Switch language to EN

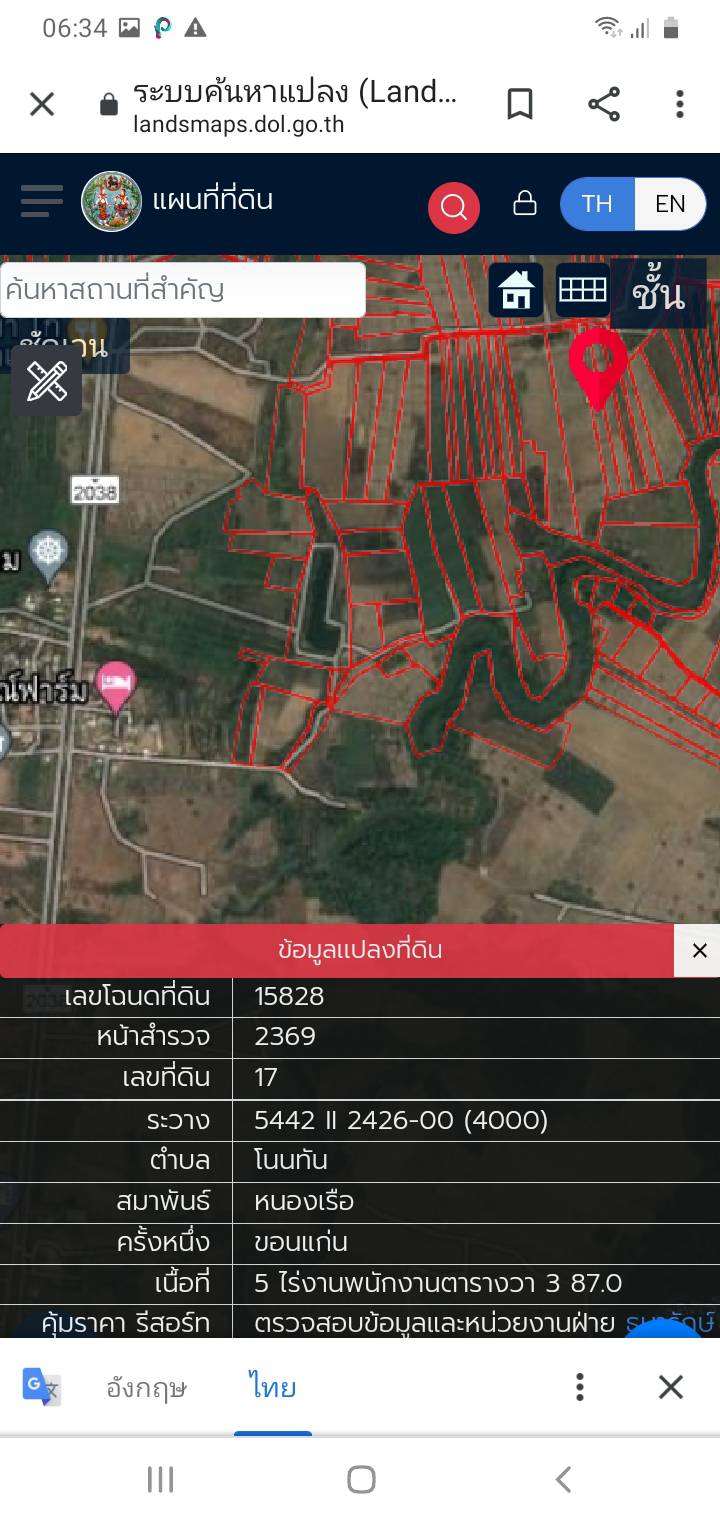[670, 204]
